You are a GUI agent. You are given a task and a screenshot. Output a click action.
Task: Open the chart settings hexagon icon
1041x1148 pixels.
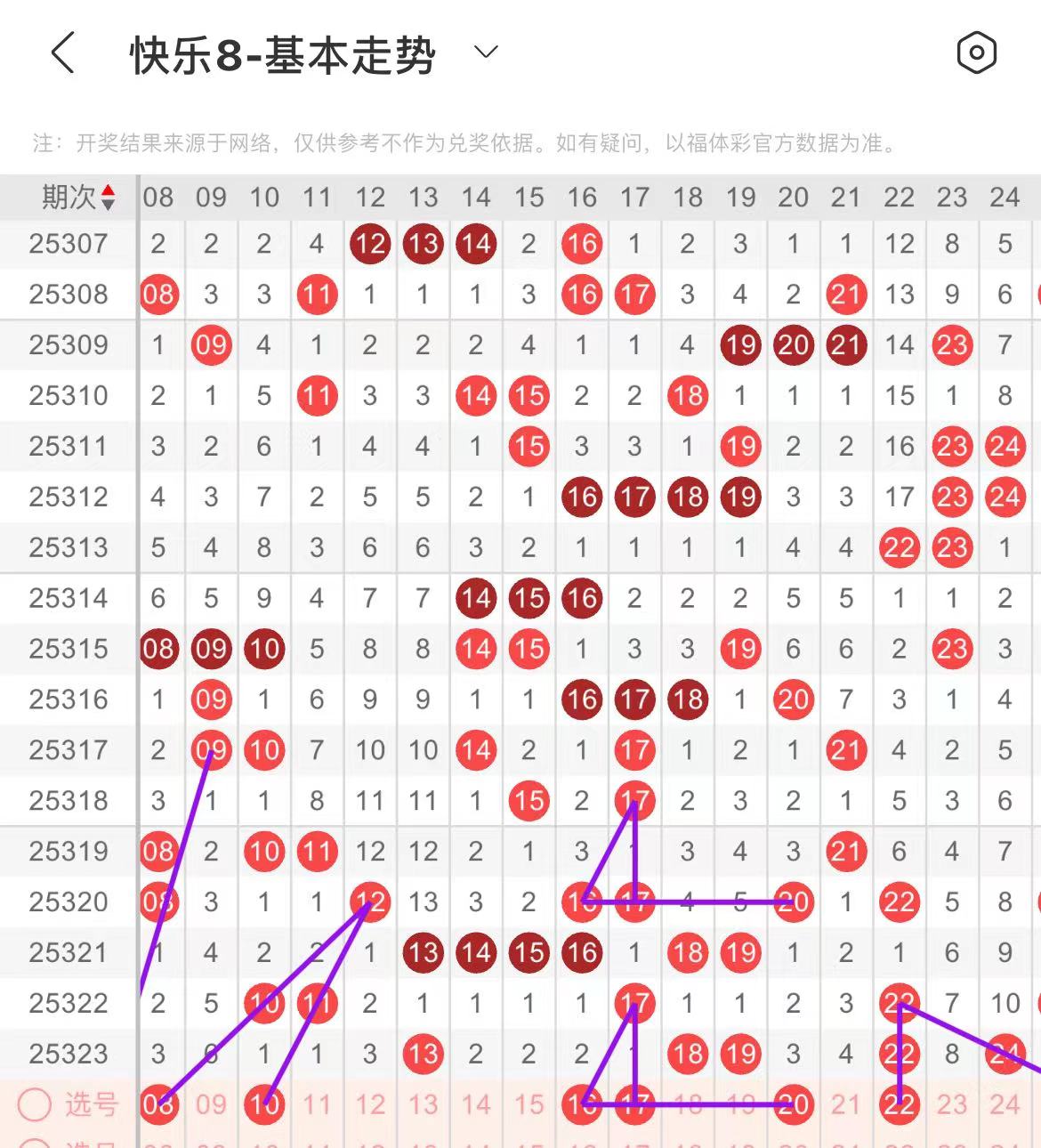976,53
